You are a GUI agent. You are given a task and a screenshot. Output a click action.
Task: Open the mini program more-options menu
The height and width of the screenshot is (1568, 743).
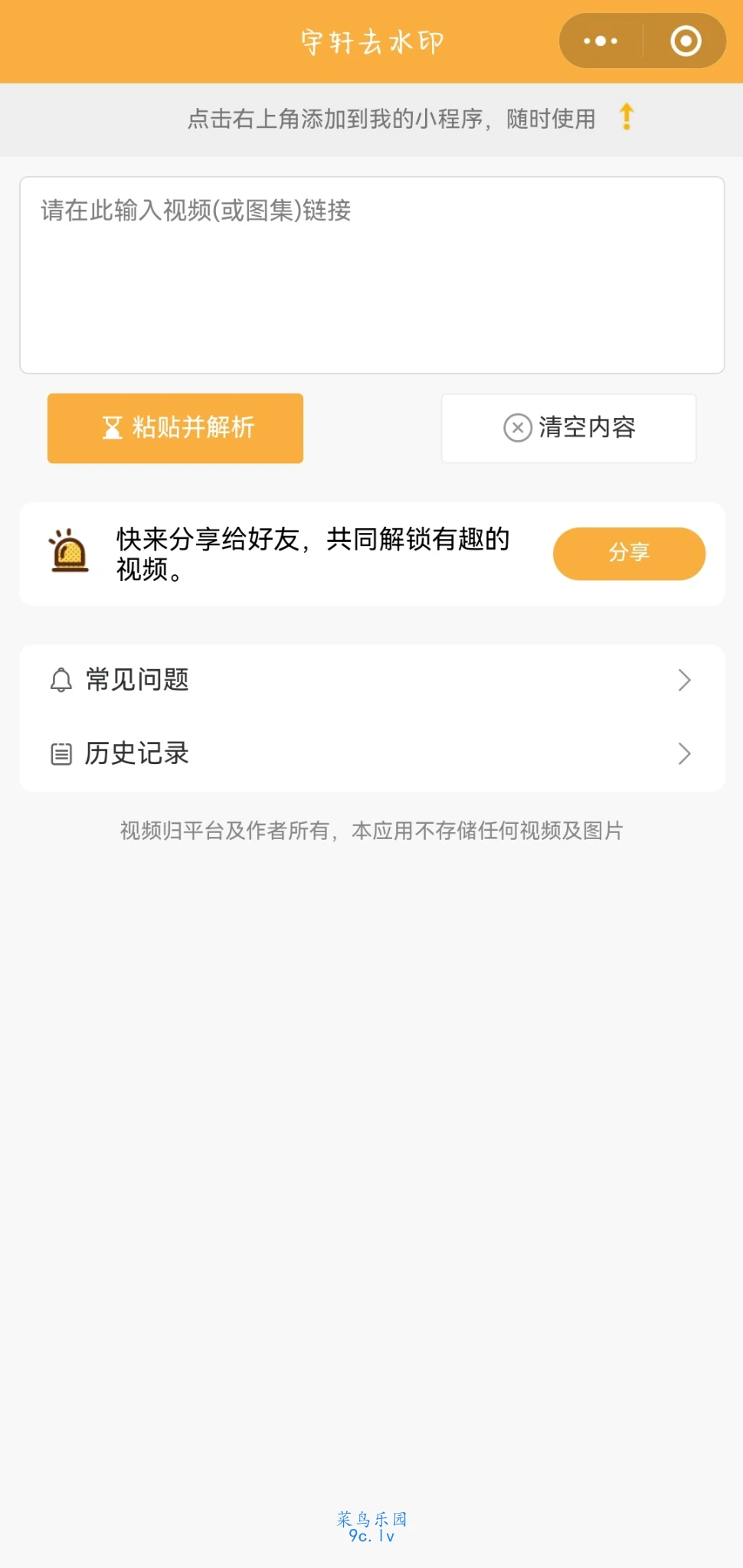601,41
